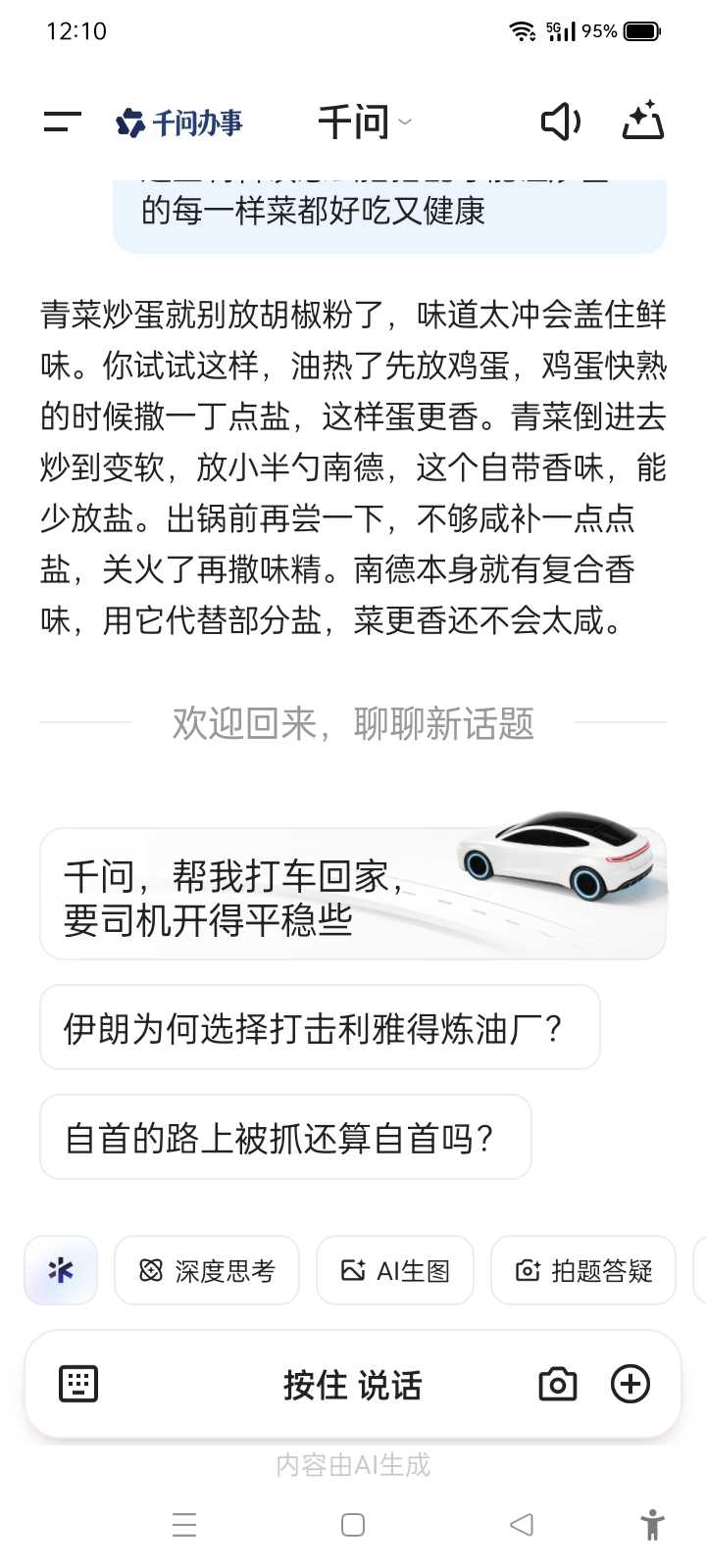
Task: Open the 千问办事 services entry
Action: (x=179, y=122)
